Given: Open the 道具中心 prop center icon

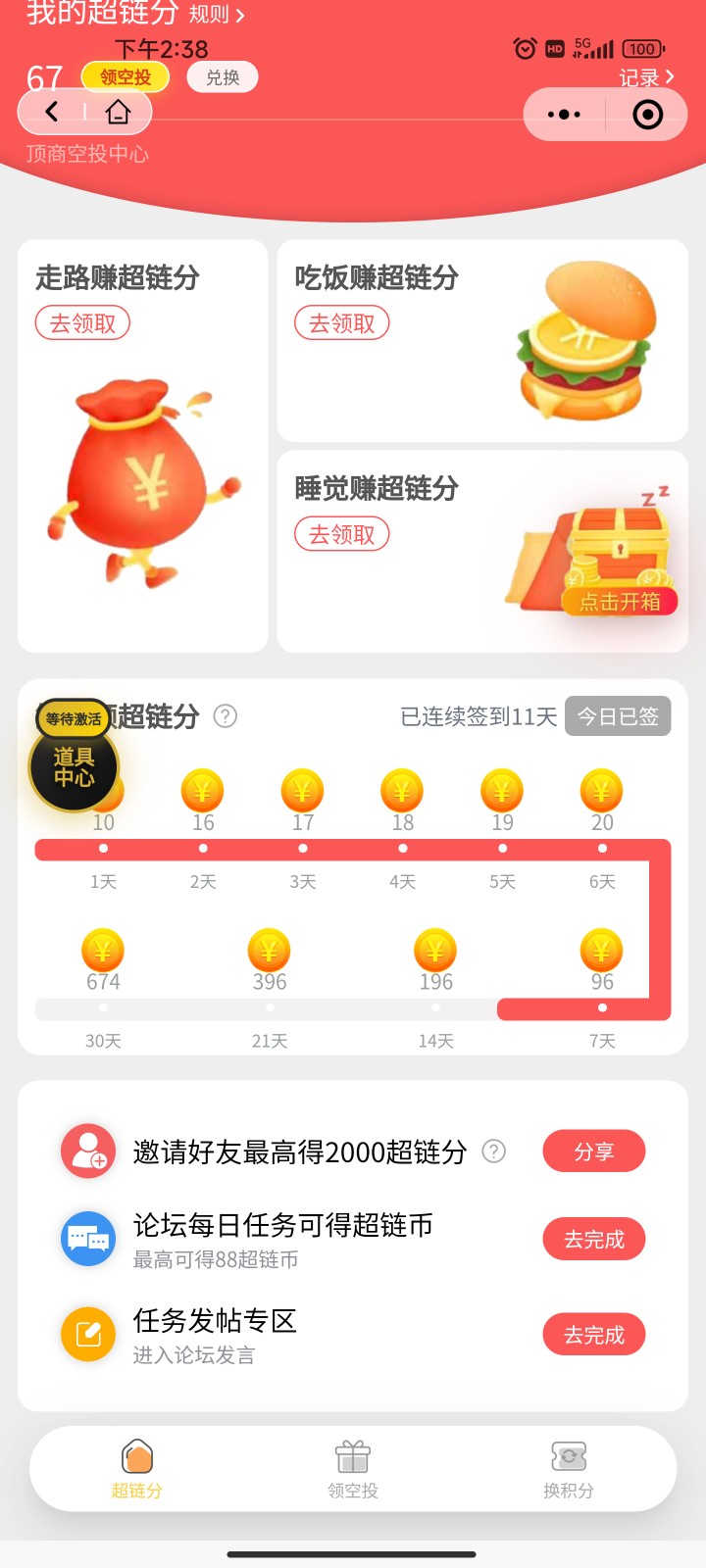Looking at the screenshot, I should tap(72, 767).
